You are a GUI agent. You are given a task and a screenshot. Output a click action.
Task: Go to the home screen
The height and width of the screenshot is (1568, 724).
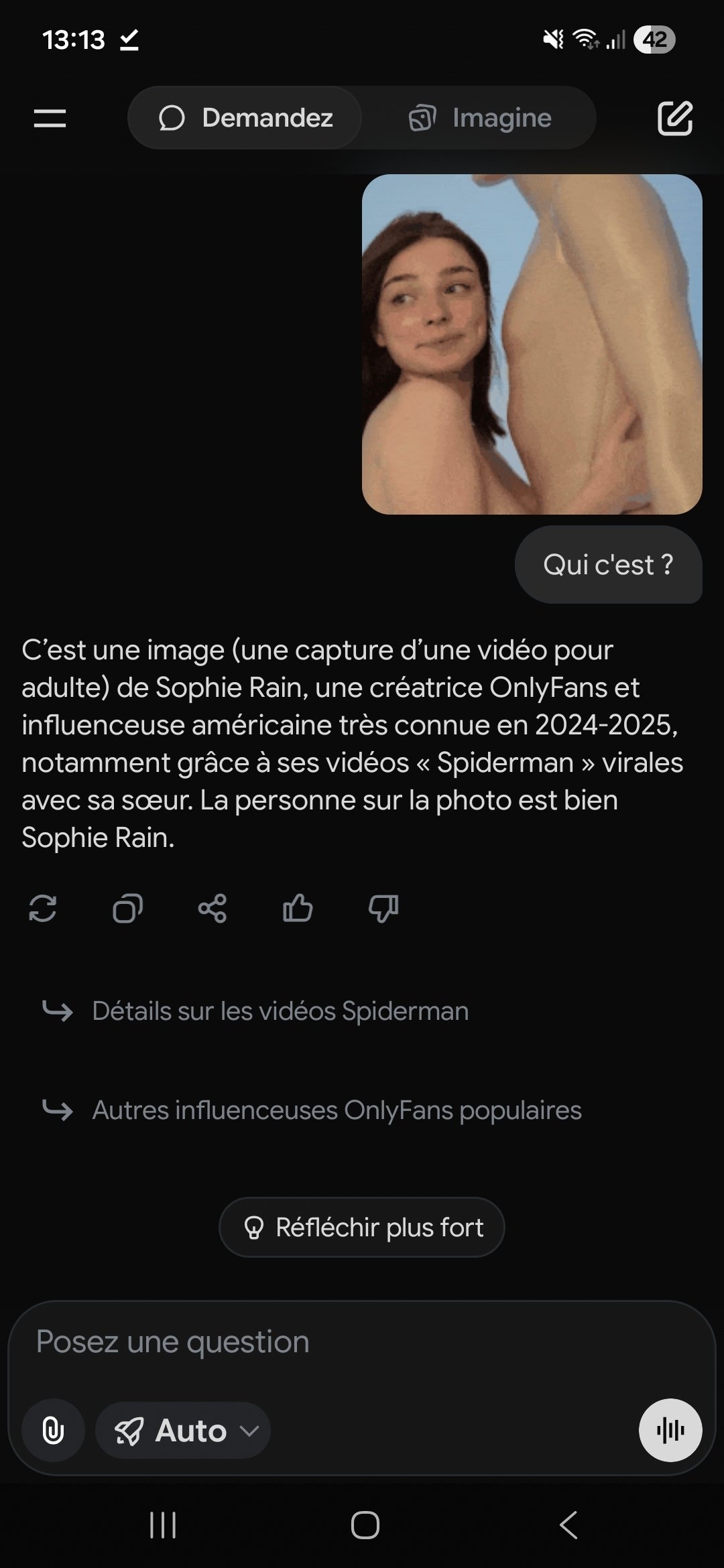click(x=365, y=1525)
